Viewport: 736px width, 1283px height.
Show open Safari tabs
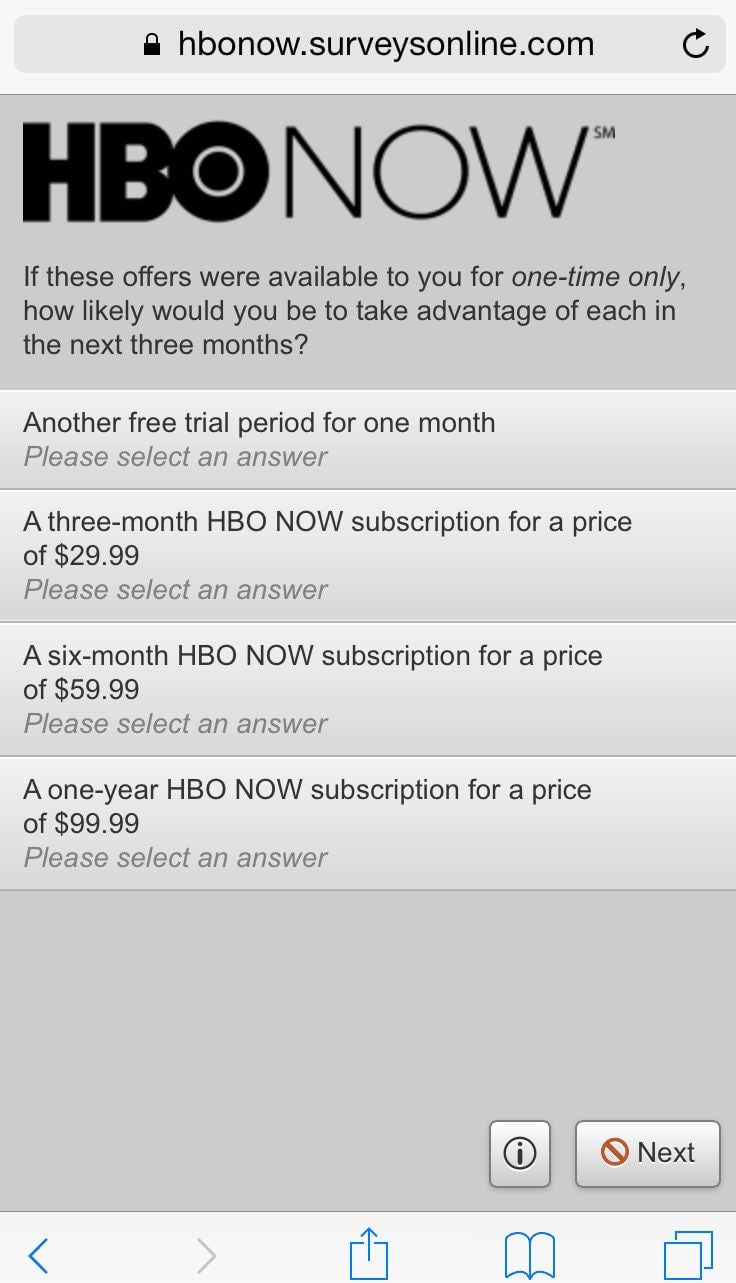(689, 1254)
